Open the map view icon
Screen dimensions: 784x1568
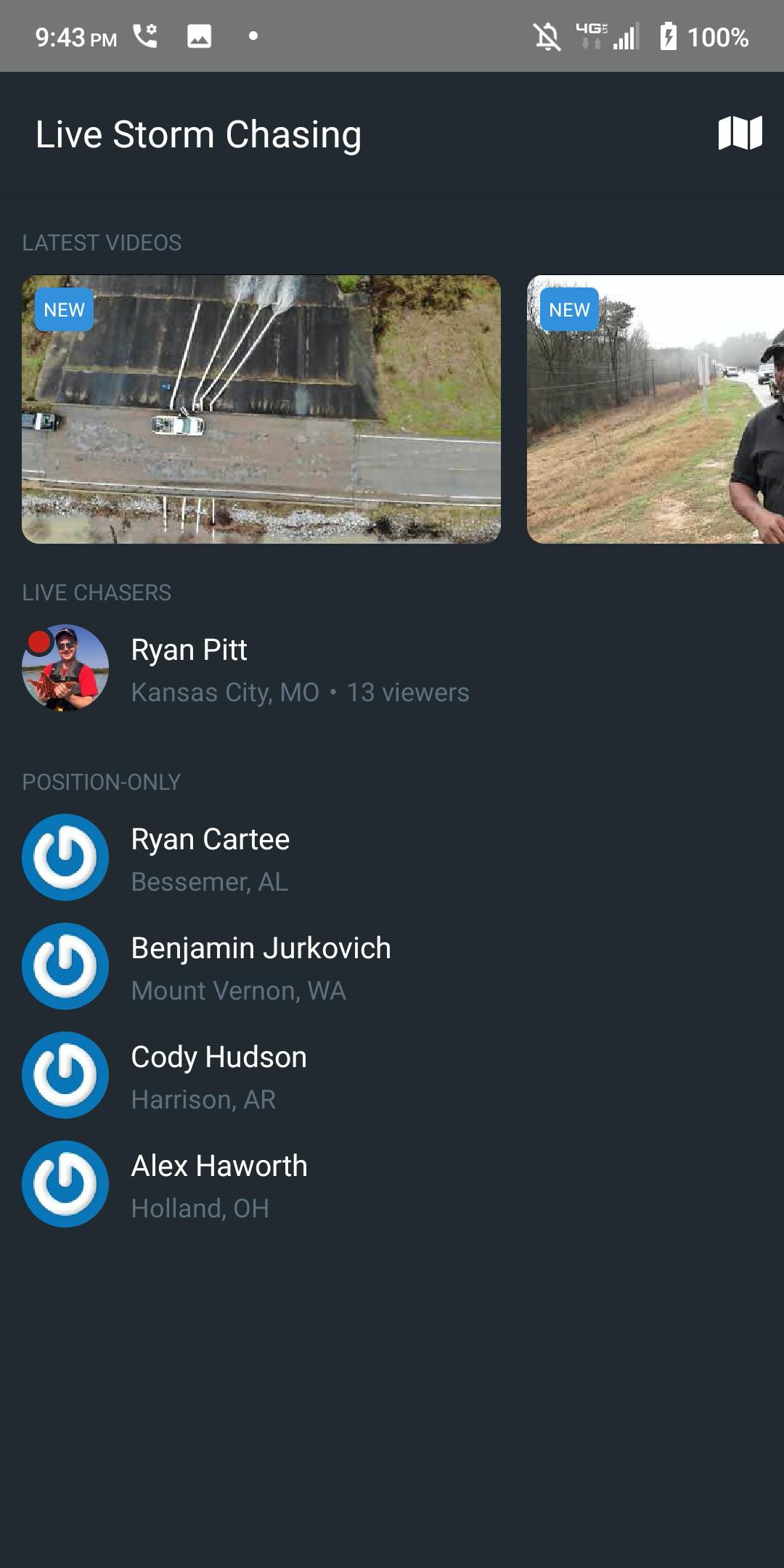pyautogui.click(x=740, y=134)
